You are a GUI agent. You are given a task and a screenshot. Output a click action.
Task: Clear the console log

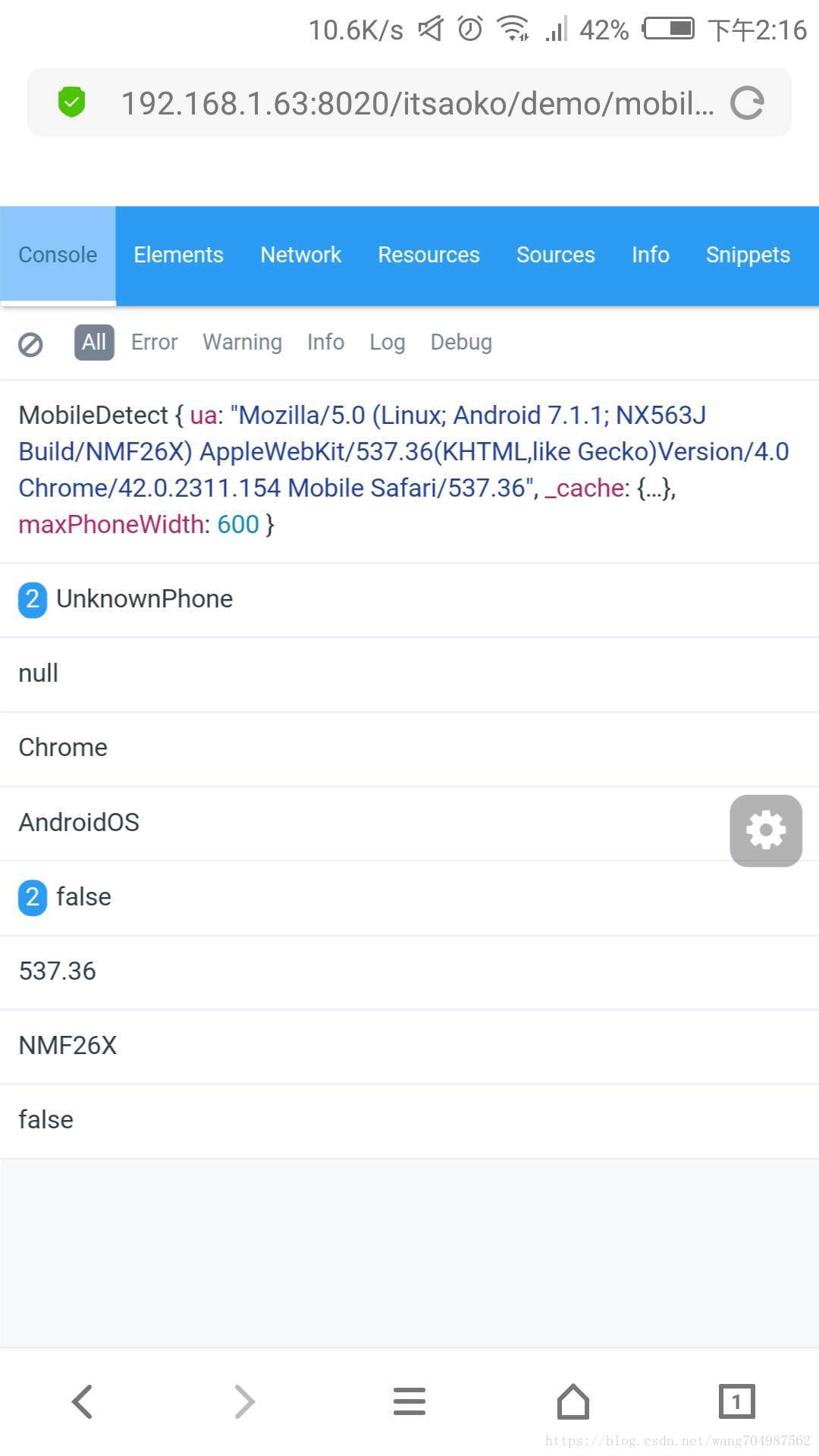pyautogui.click(x=30, y=344)
